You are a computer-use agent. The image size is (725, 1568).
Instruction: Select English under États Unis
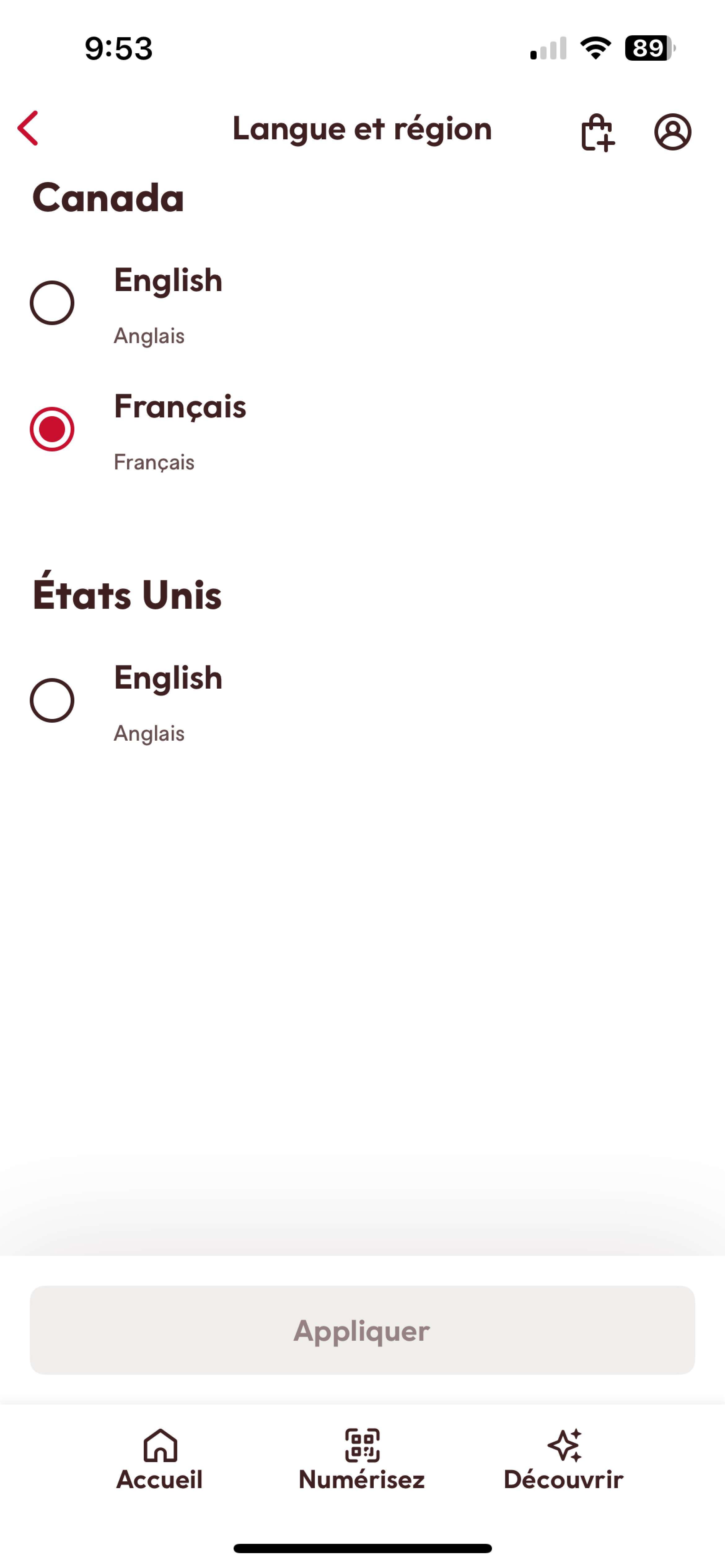52,701
